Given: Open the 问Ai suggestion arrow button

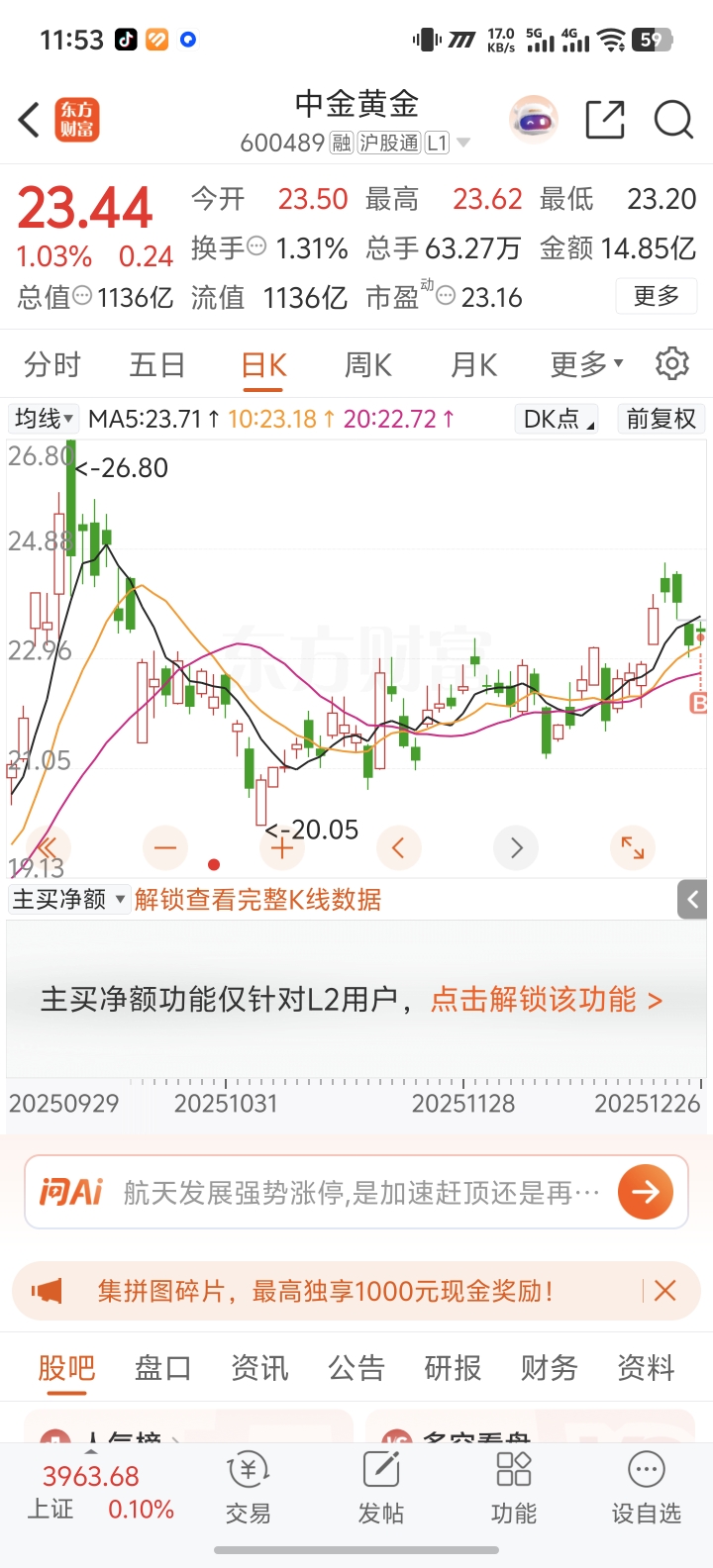Looking at the screenshot, I should 645,1192.
